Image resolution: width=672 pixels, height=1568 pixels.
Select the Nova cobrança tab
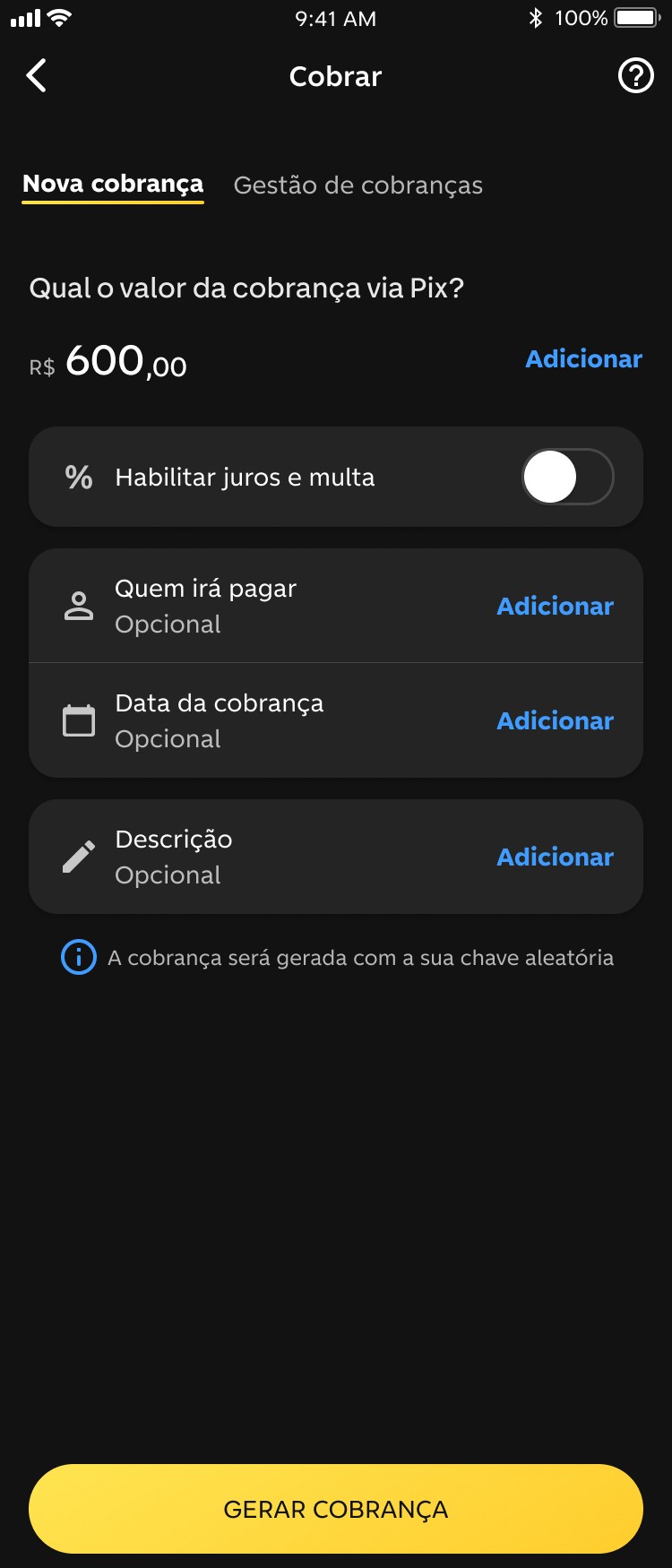coord(113,185)
